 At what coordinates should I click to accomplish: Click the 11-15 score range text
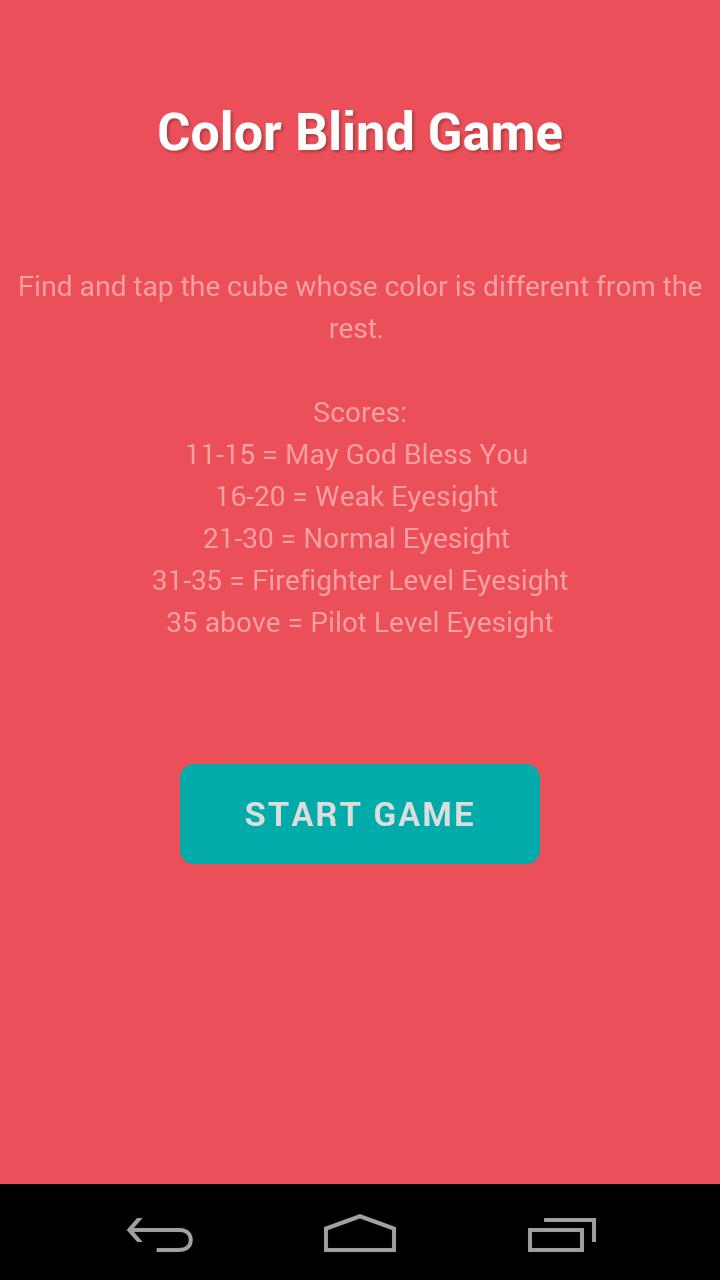pyautogui.click(x=217, y=454)
